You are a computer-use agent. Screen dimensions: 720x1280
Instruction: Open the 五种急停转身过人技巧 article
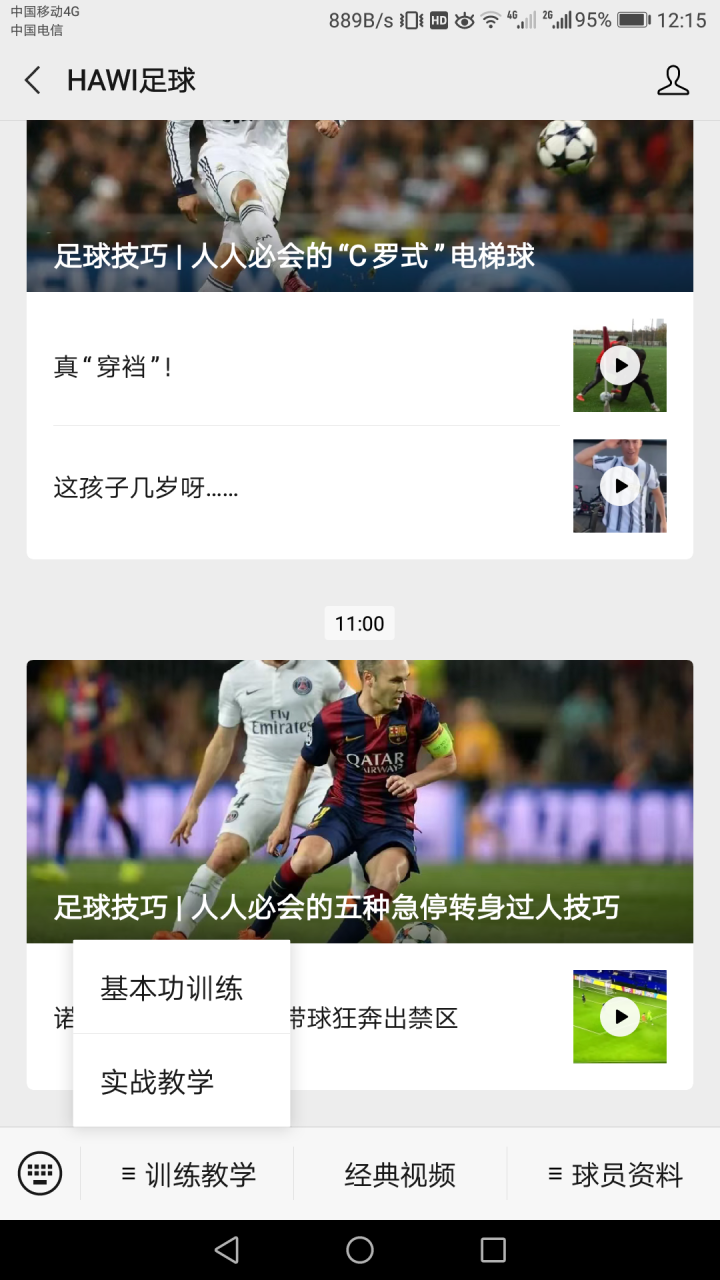click(359, 800)
